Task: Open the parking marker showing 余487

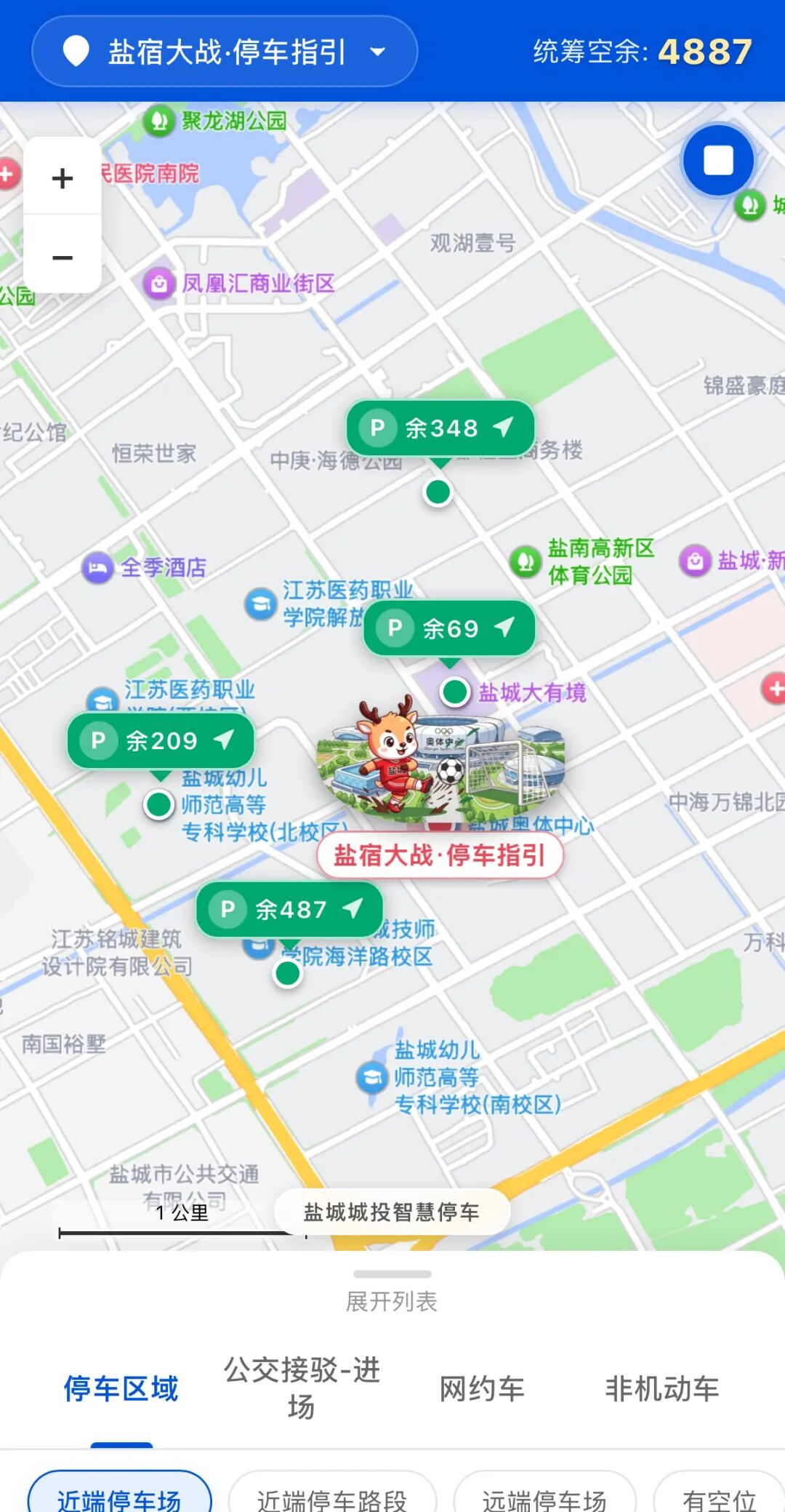Action: [289, 909]
